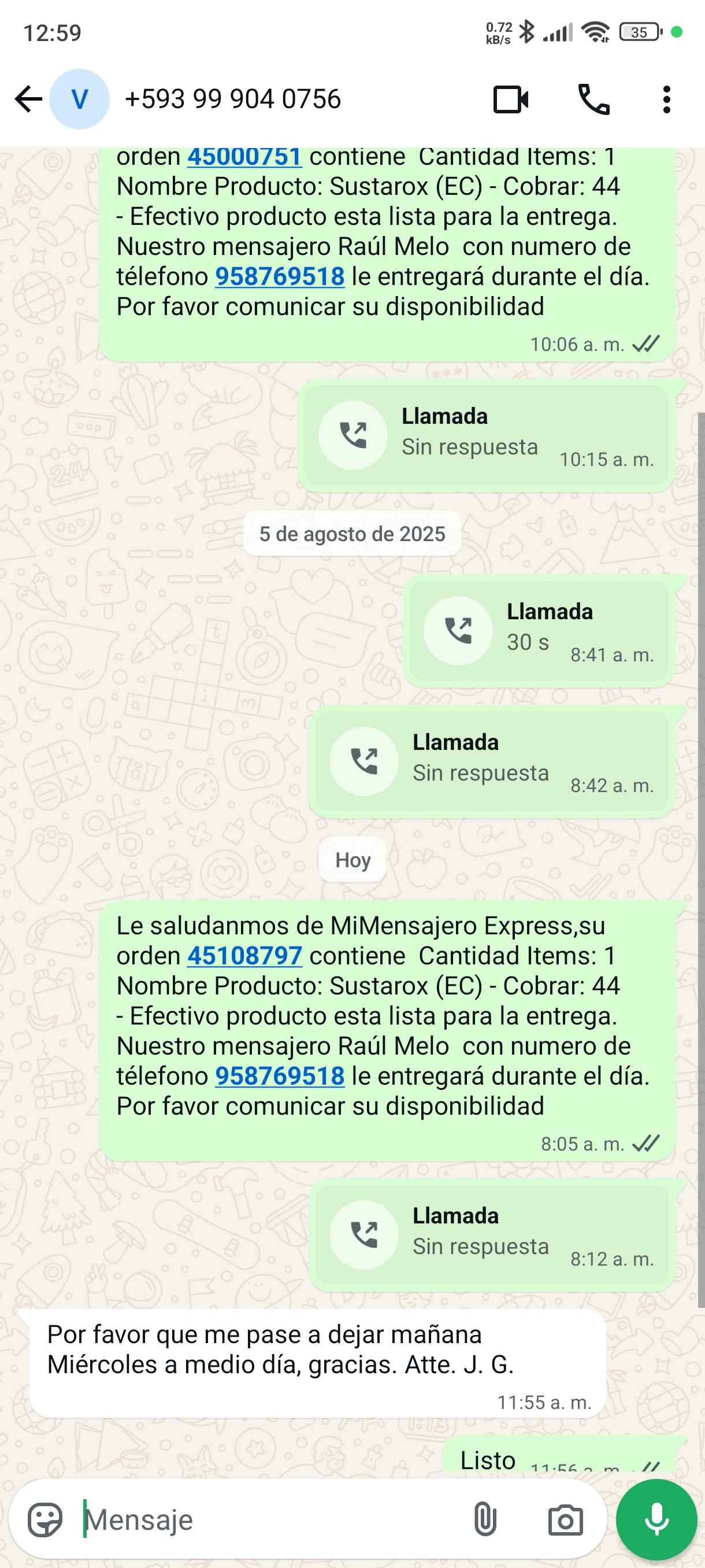705x1568 pixels.
Task: Go back to the chat list
Action: point(28,99)
